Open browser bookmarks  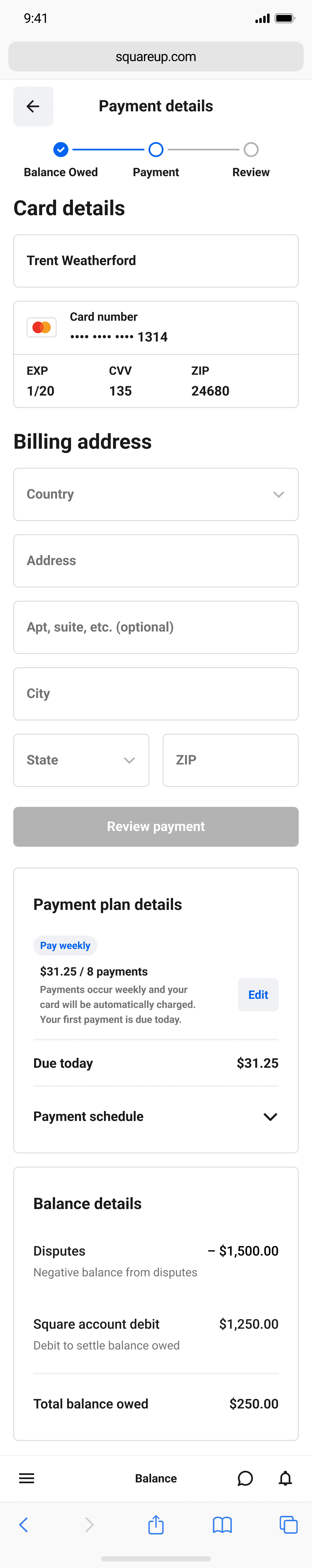pyautogui.click(x=222, y=1525)
